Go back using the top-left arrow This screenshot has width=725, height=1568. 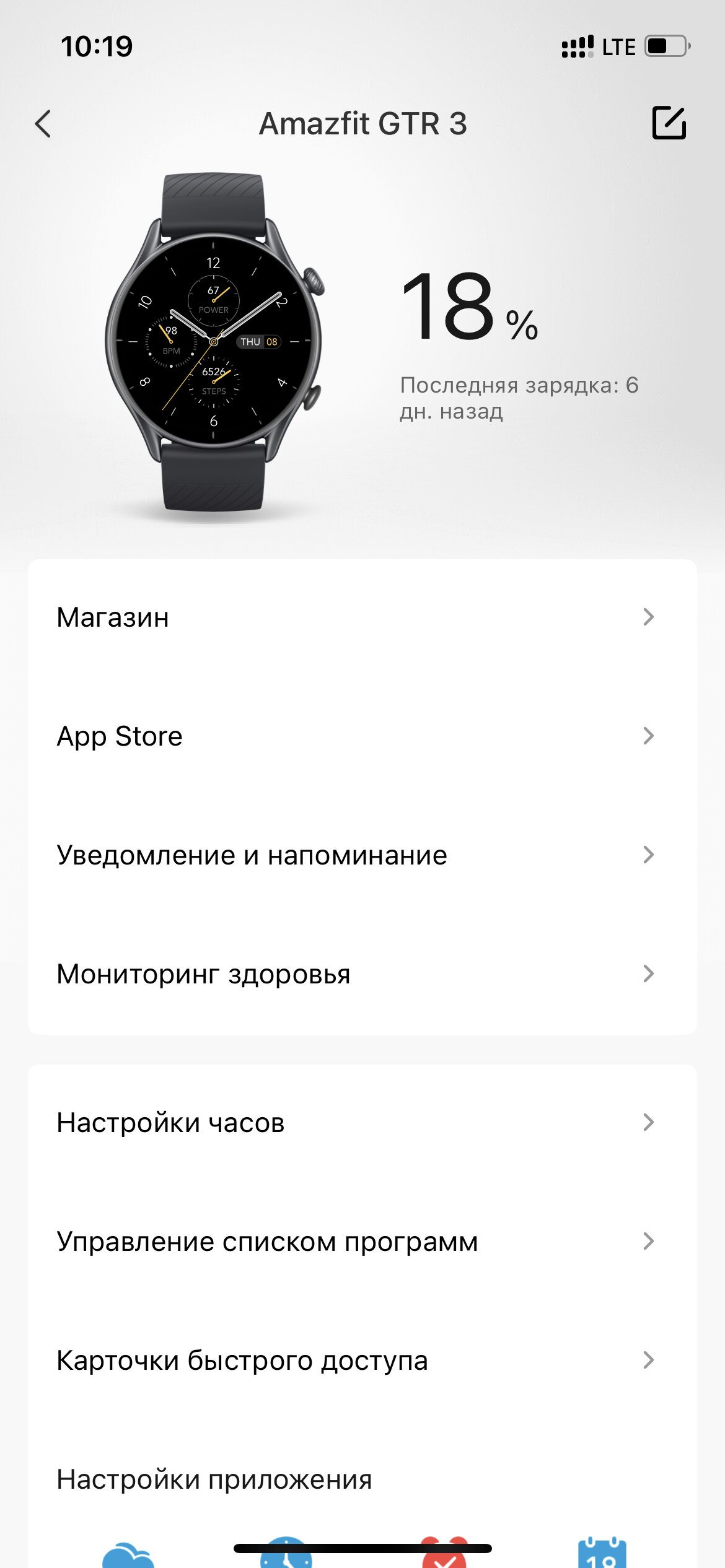tap(43, 124)
